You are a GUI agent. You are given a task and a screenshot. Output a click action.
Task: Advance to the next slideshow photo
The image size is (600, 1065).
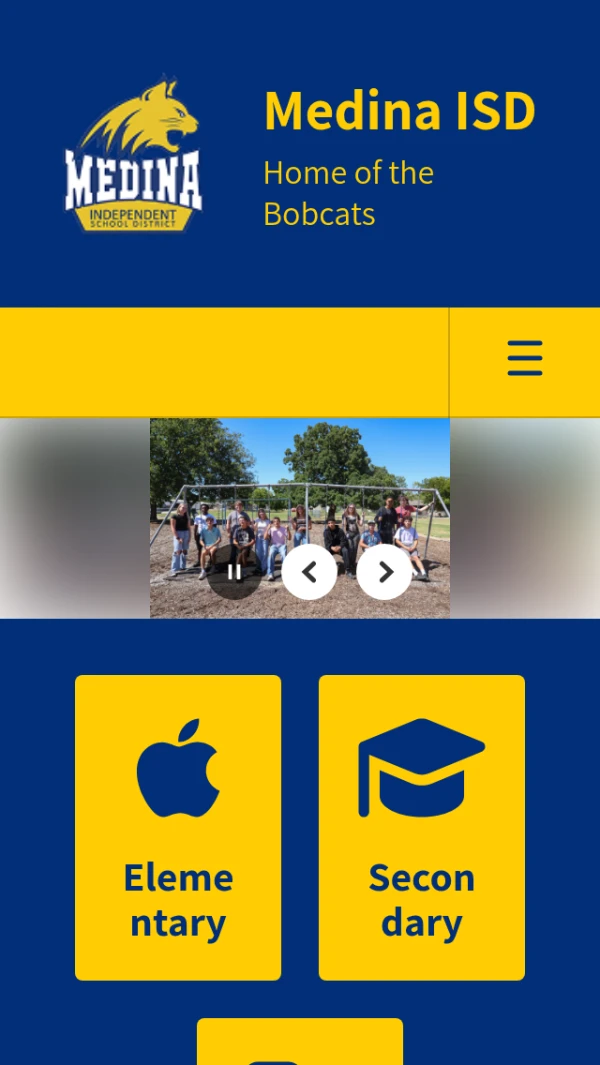pos(385,572)
